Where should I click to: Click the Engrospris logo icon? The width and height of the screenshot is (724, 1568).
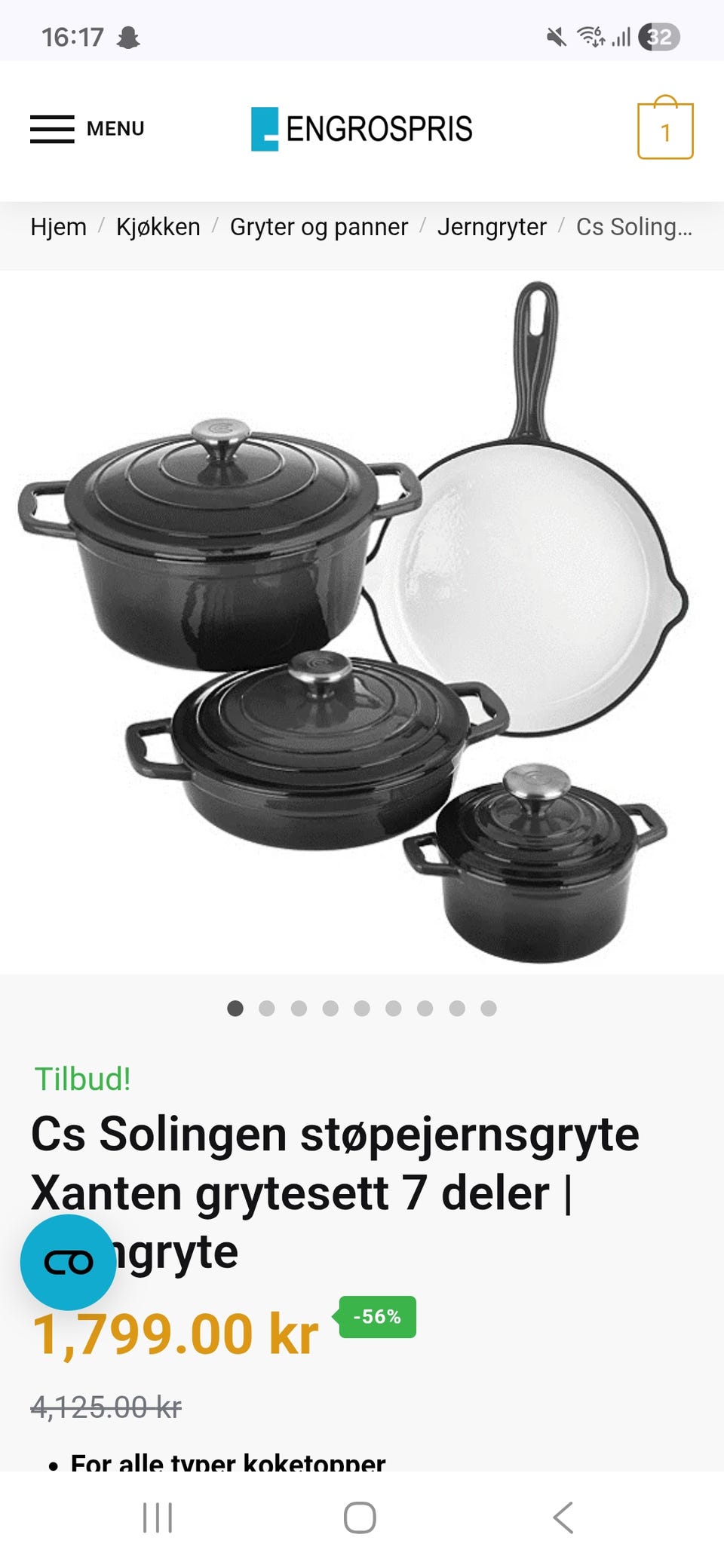pos(265,128)
